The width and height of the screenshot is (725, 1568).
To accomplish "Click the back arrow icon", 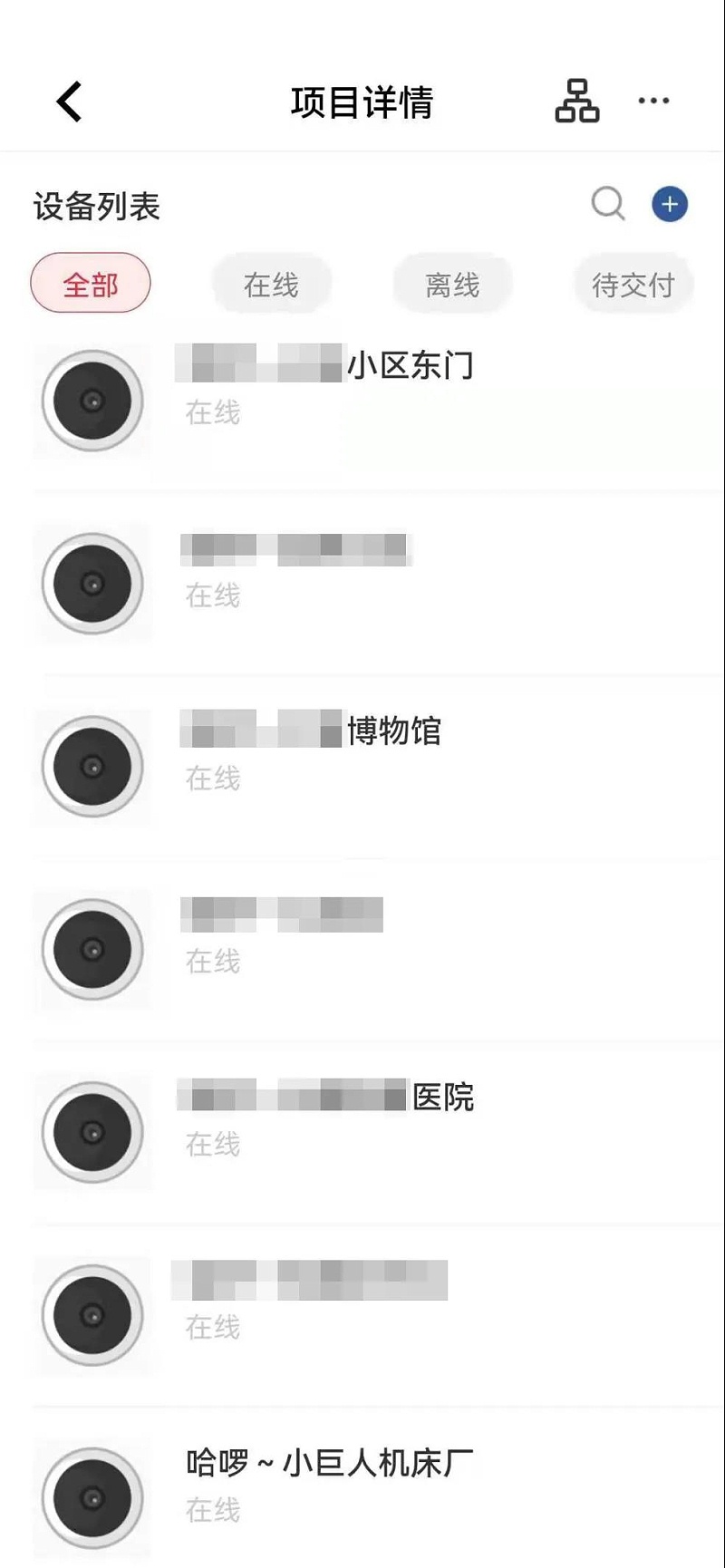I will pos(68,101).
